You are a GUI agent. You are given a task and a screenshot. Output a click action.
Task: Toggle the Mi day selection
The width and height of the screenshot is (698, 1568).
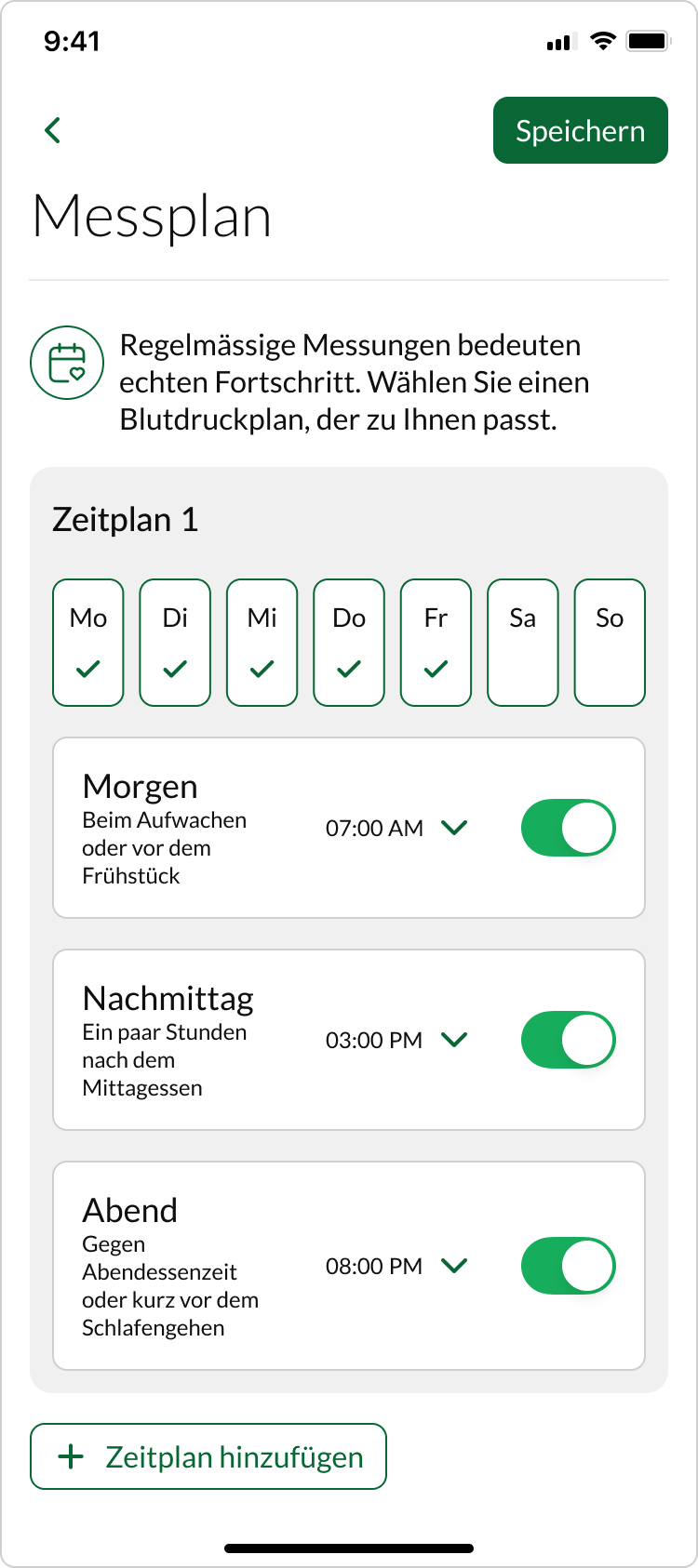pos(262,643)
